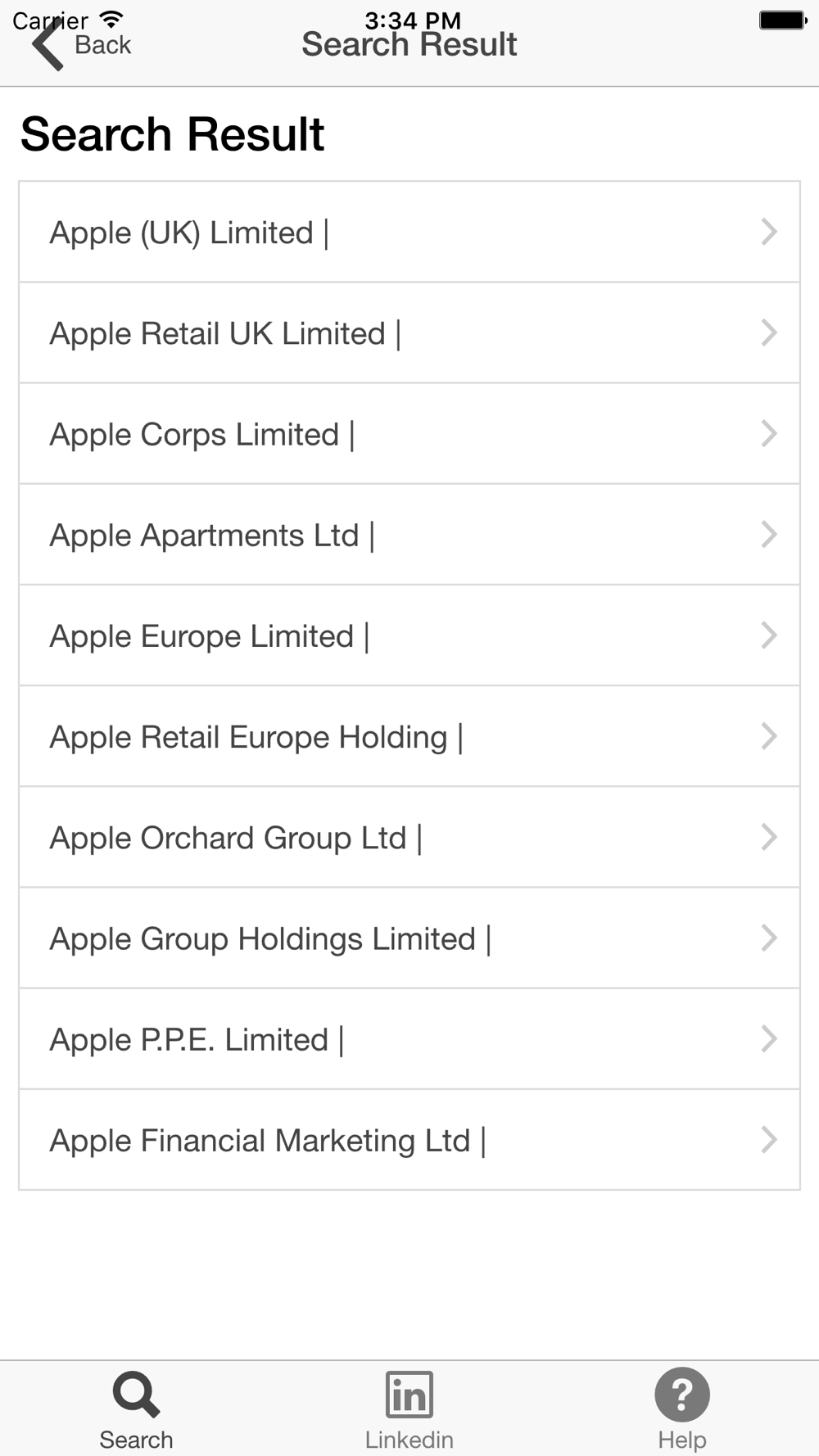Go back using the Back button

(82, 44)
